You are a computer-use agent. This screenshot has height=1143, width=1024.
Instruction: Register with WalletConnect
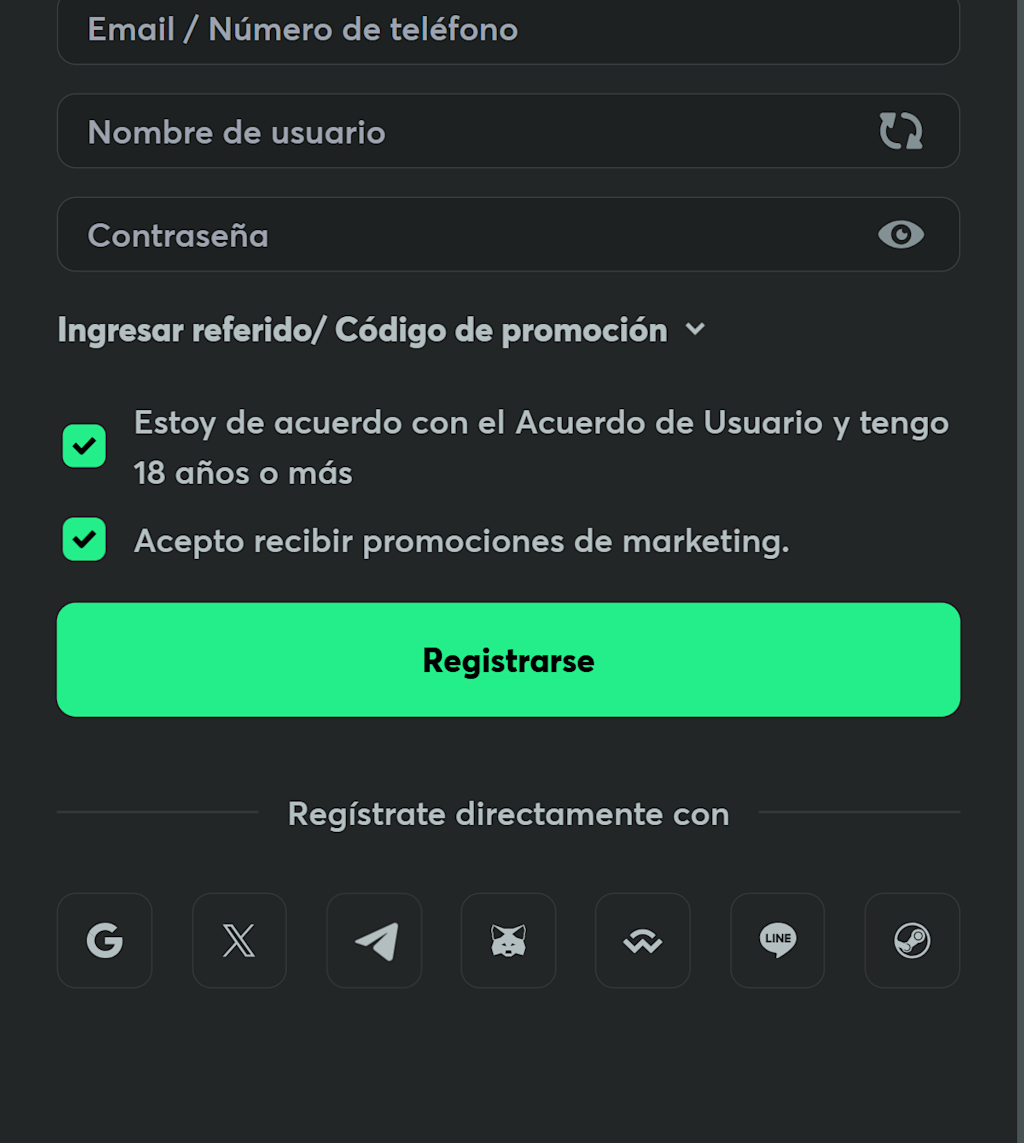[643, 941]
